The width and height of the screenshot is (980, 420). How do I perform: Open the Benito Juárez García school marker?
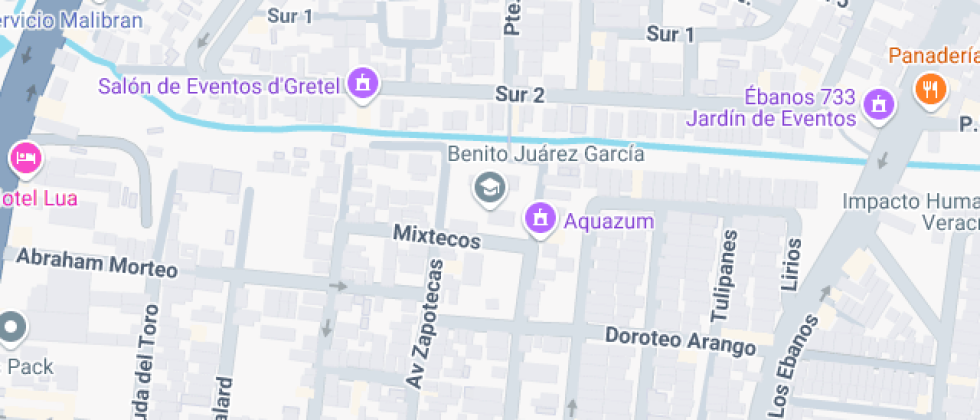[489, 186]
